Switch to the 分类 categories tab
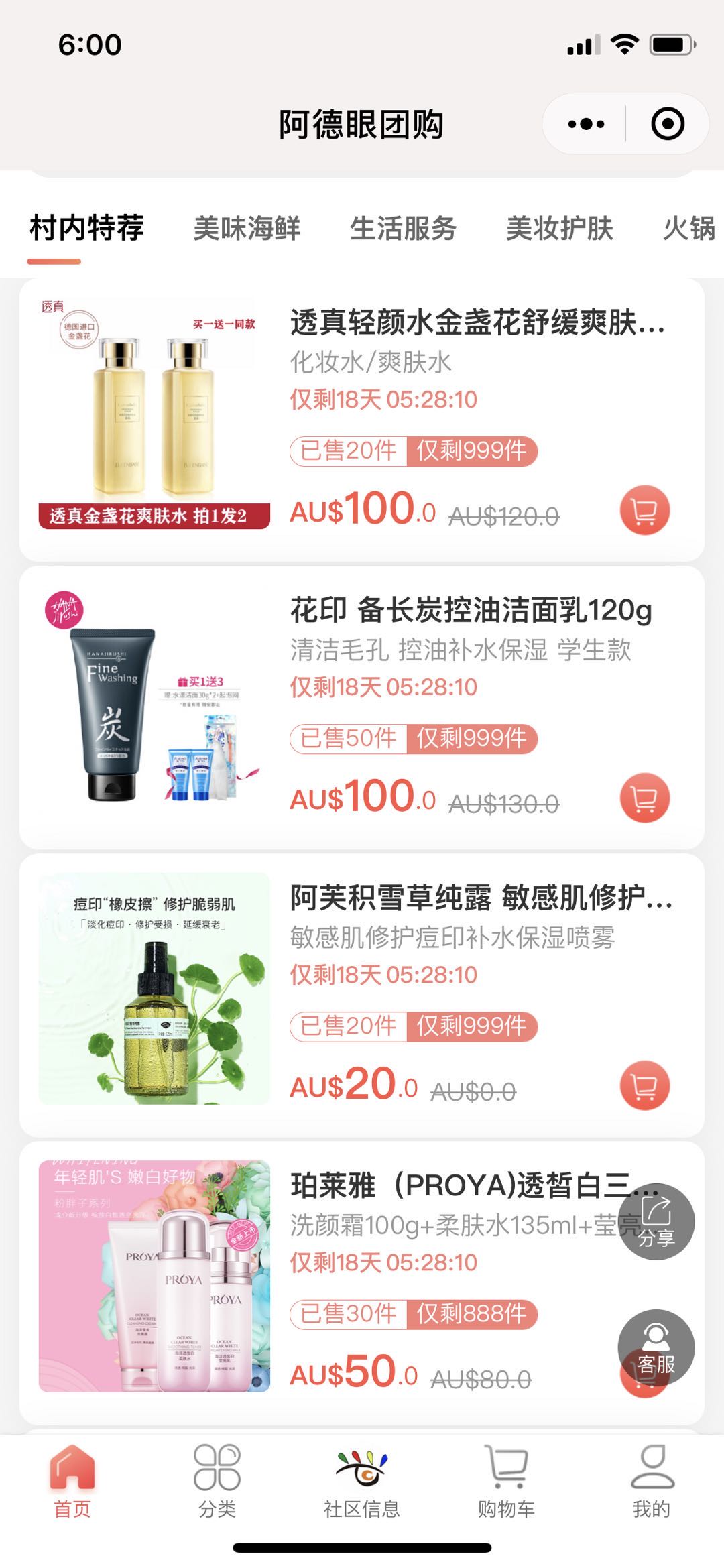This screenshot has height=1568, width=724. pos(217,1480)
